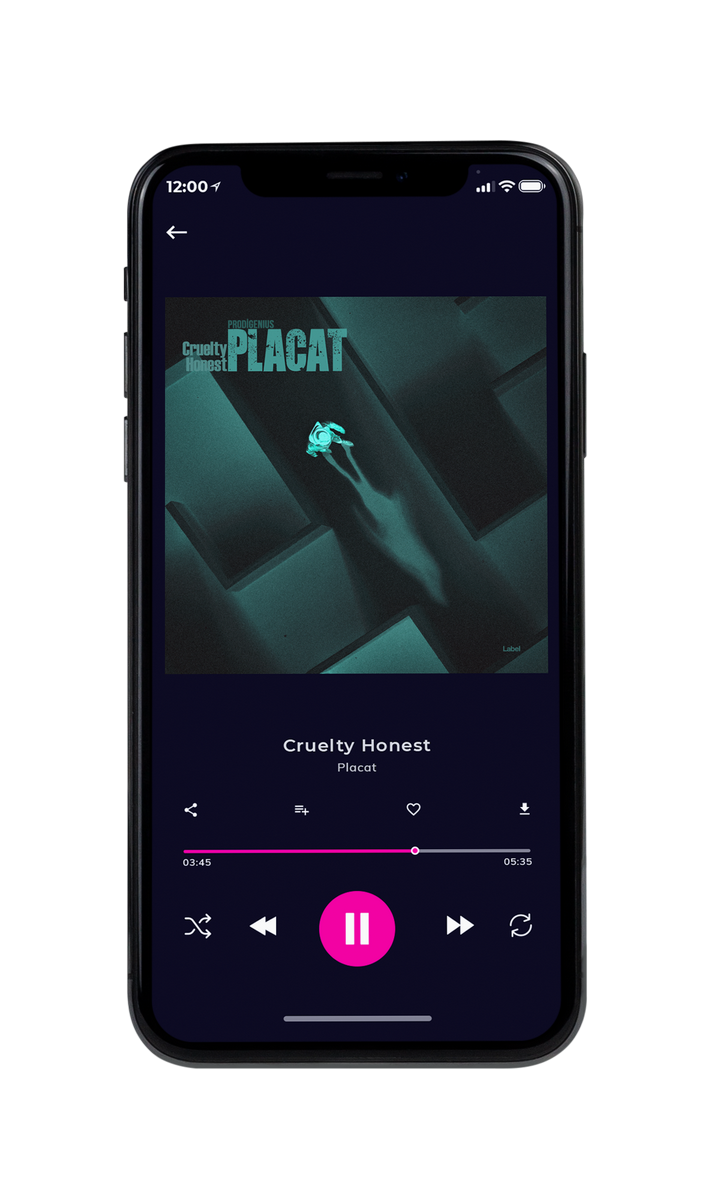Go back with the arrow icon
This screenshot has height=1200, width=720.
[177, 232]
